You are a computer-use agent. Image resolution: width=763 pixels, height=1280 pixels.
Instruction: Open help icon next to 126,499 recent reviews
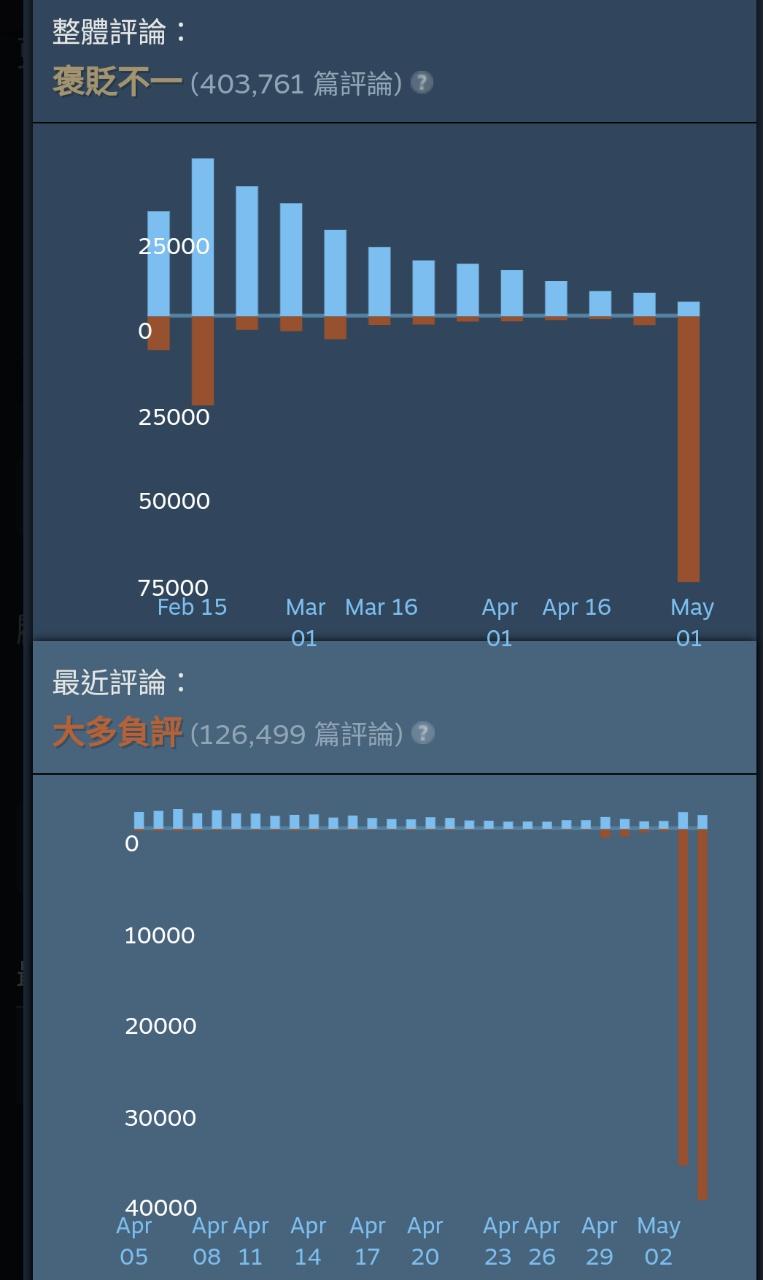point(423,733)
